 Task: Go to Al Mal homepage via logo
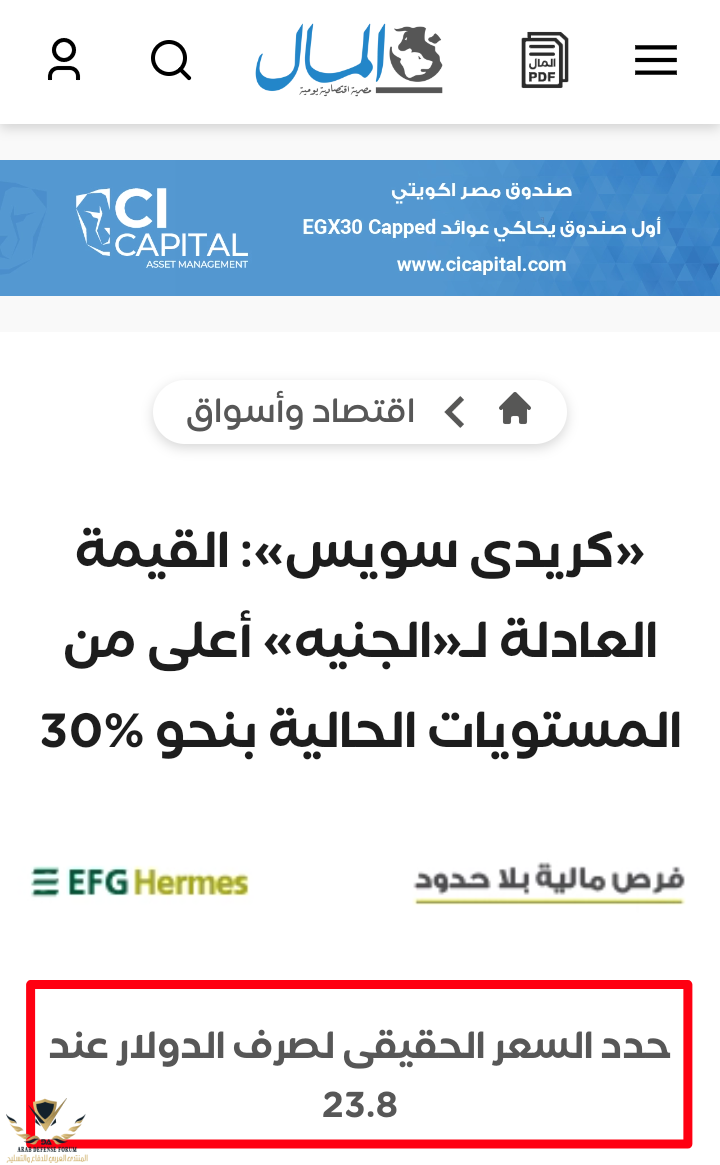point(348,60)
